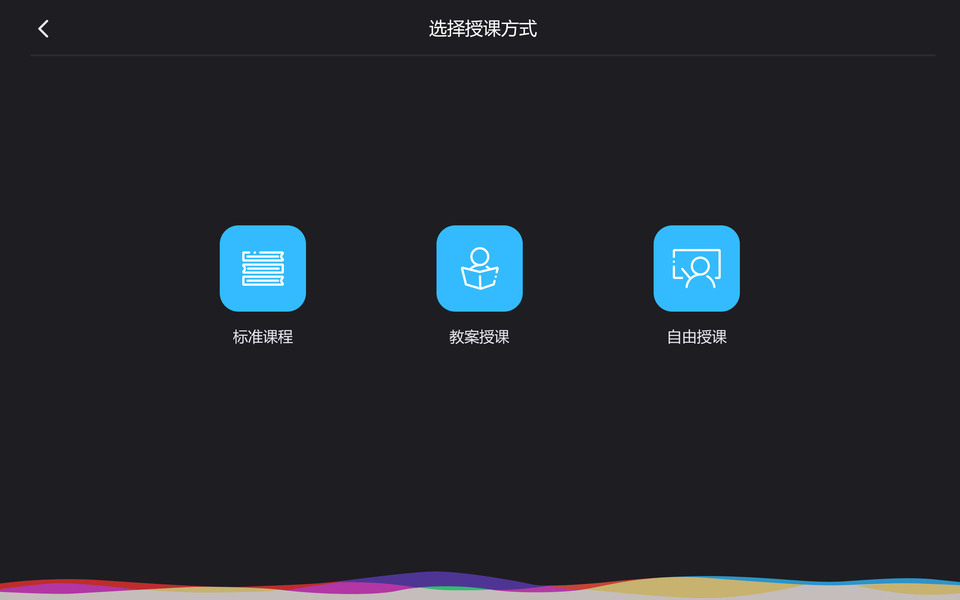Select the 标准课程 teaching mode

click(x=262, y=268)
